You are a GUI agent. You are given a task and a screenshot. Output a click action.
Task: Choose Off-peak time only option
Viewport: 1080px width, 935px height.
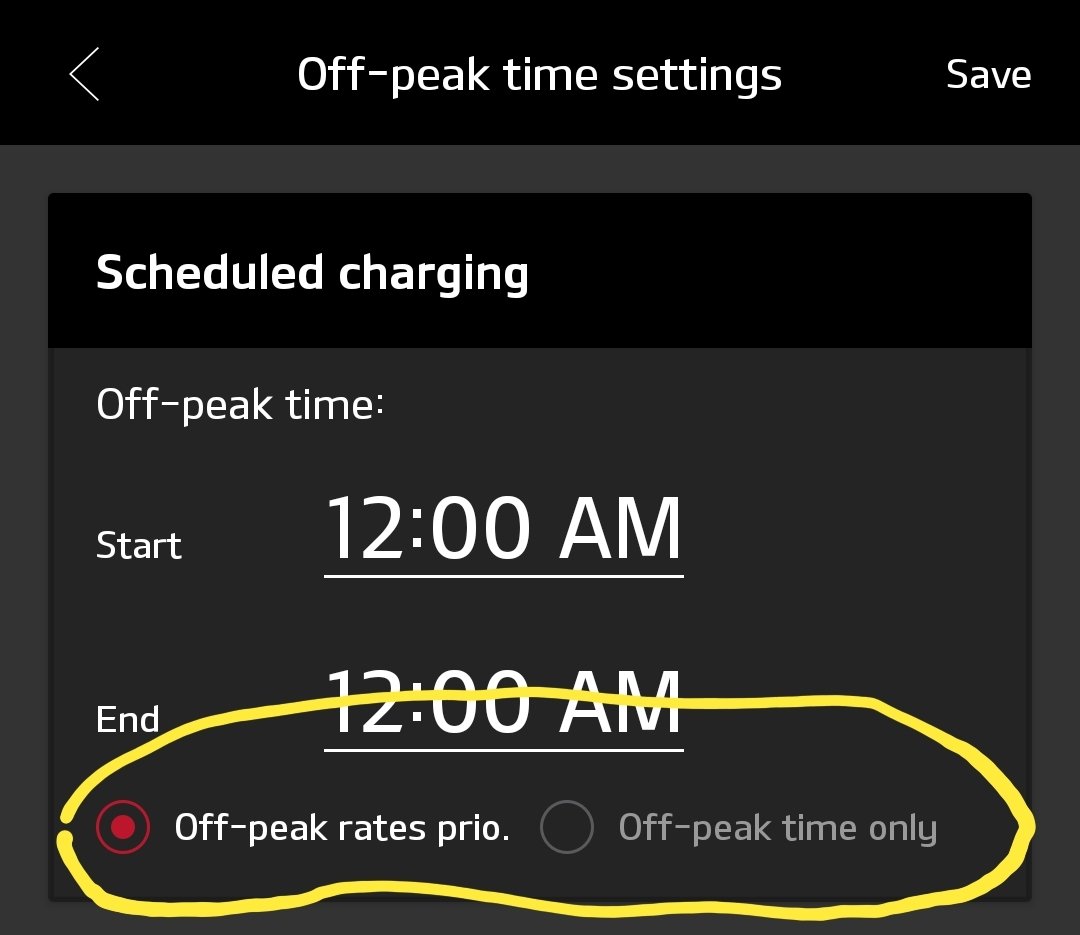567,827
